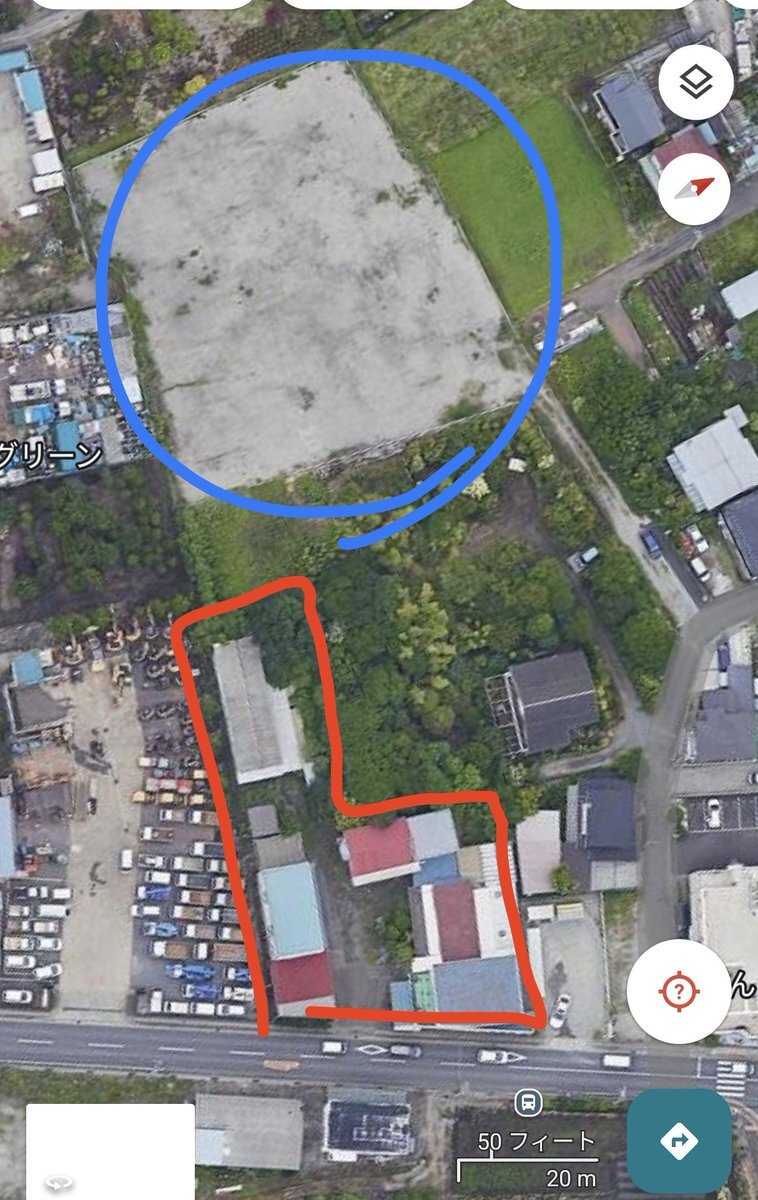Select the bus stop marker
The height and width of the screenshot is (1200, 758).
(528, 1102)
